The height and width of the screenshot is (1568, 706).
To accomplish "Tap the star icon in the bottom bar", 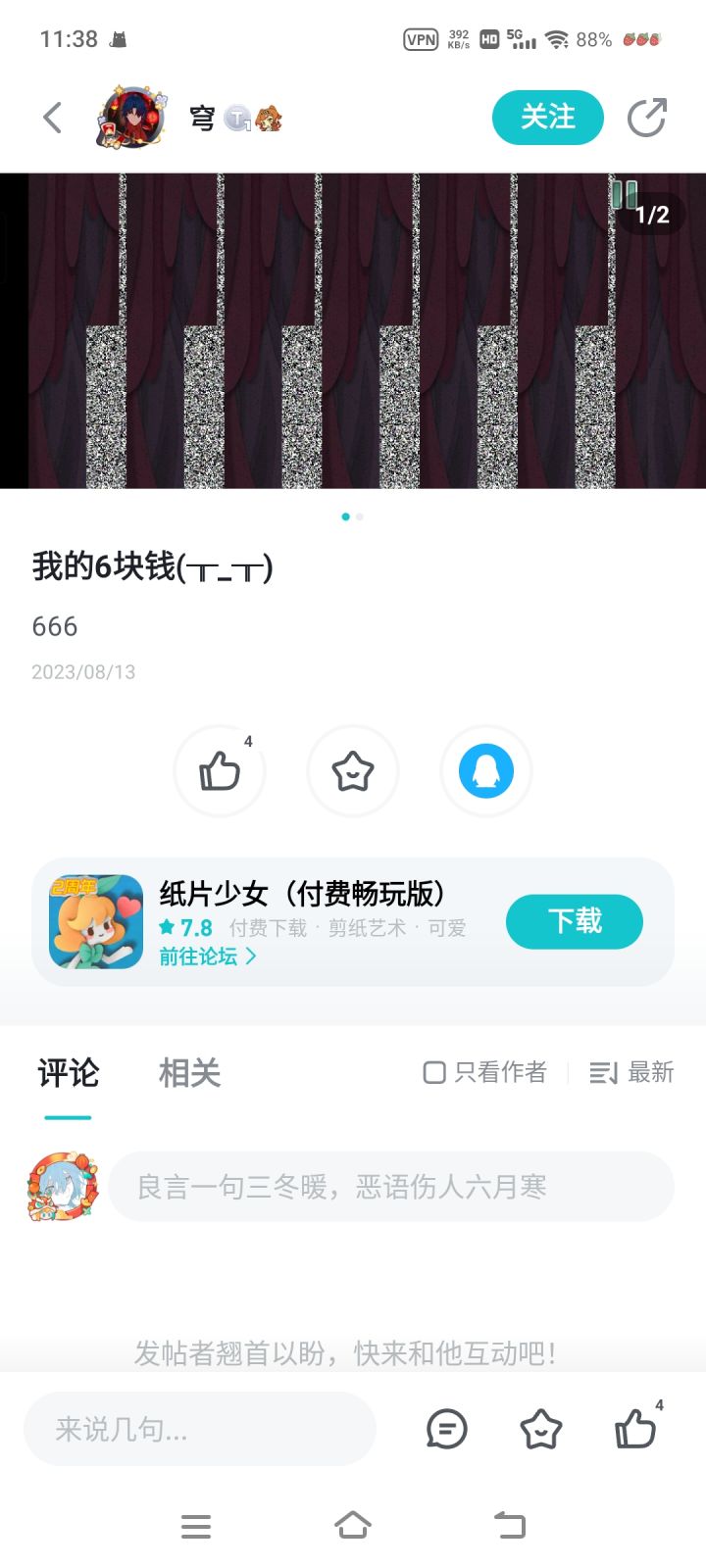I will tap(540, 1429).
